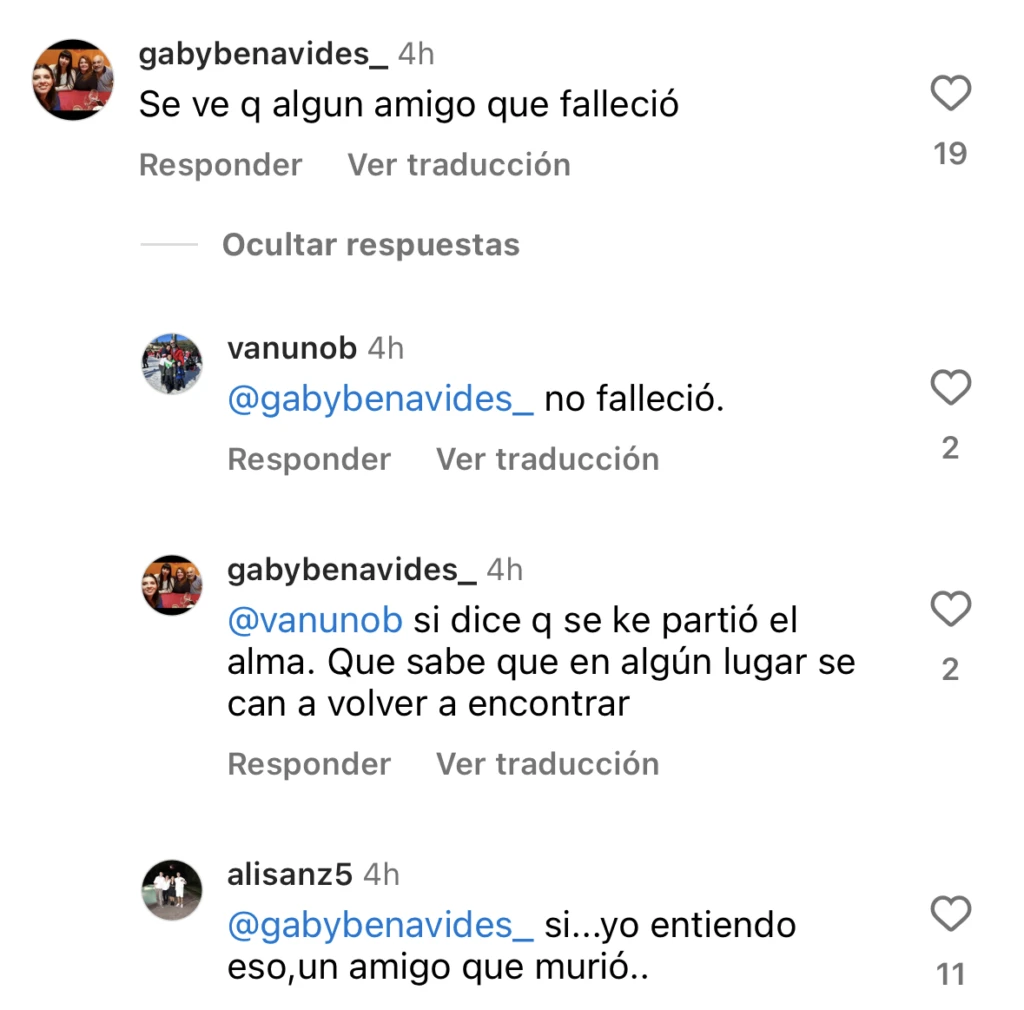Translate the 'partió el alma' reply
1024x1010 pixels.
coord(547,764)
